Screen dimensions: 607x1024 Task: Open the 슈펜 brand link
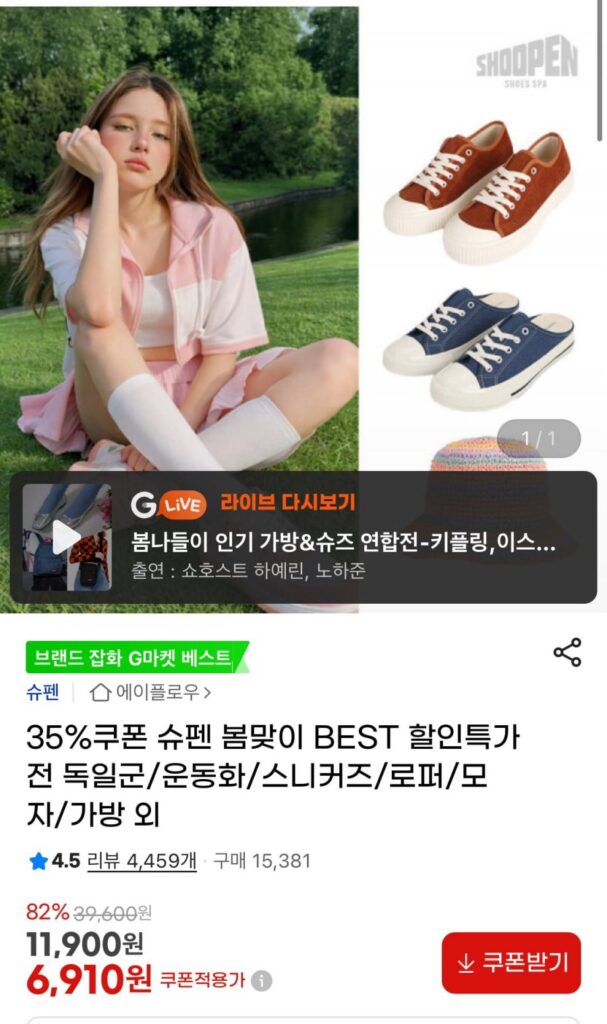43,692
